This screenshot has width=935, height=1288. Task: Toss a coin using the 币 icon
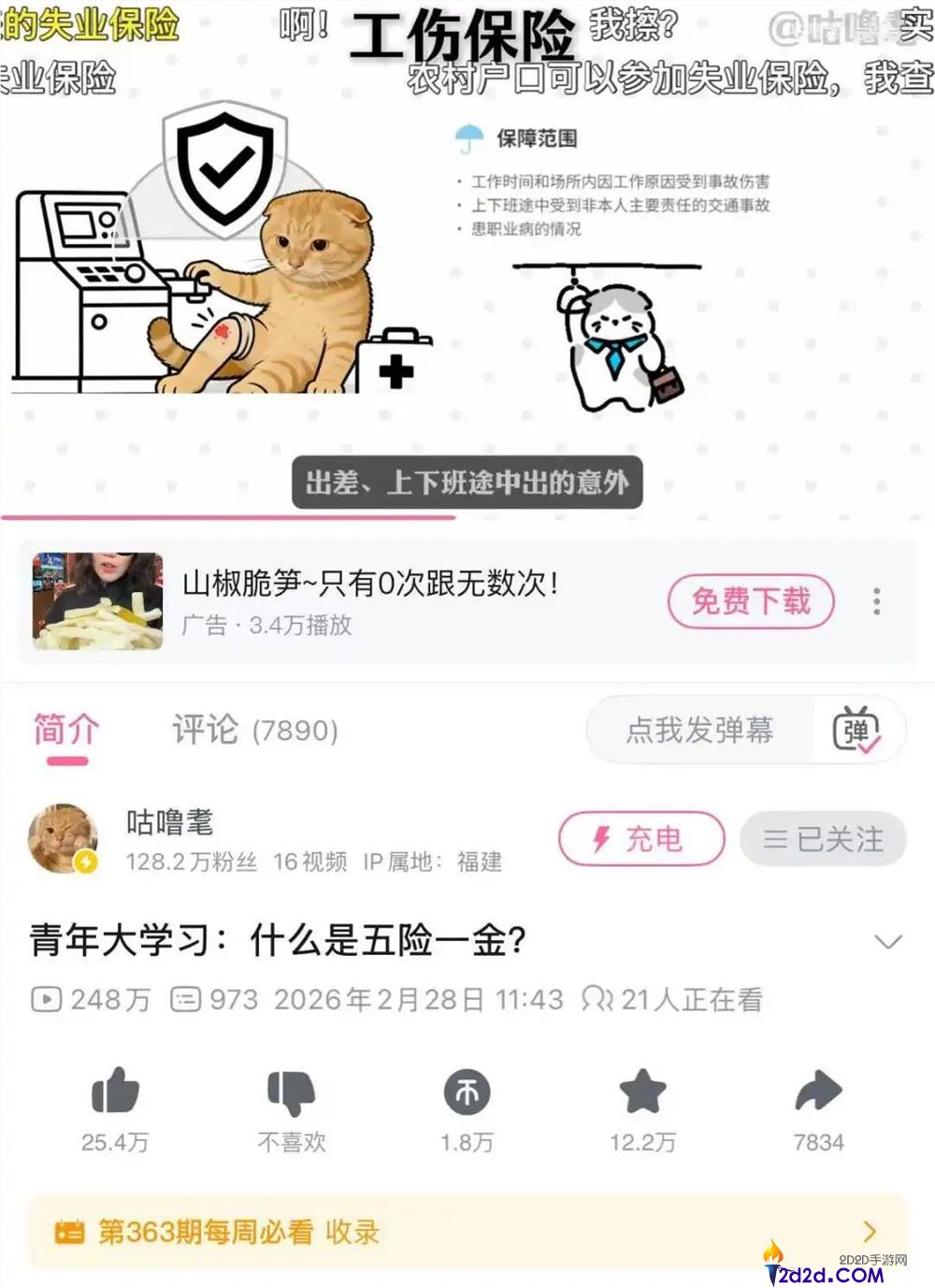467,1093
